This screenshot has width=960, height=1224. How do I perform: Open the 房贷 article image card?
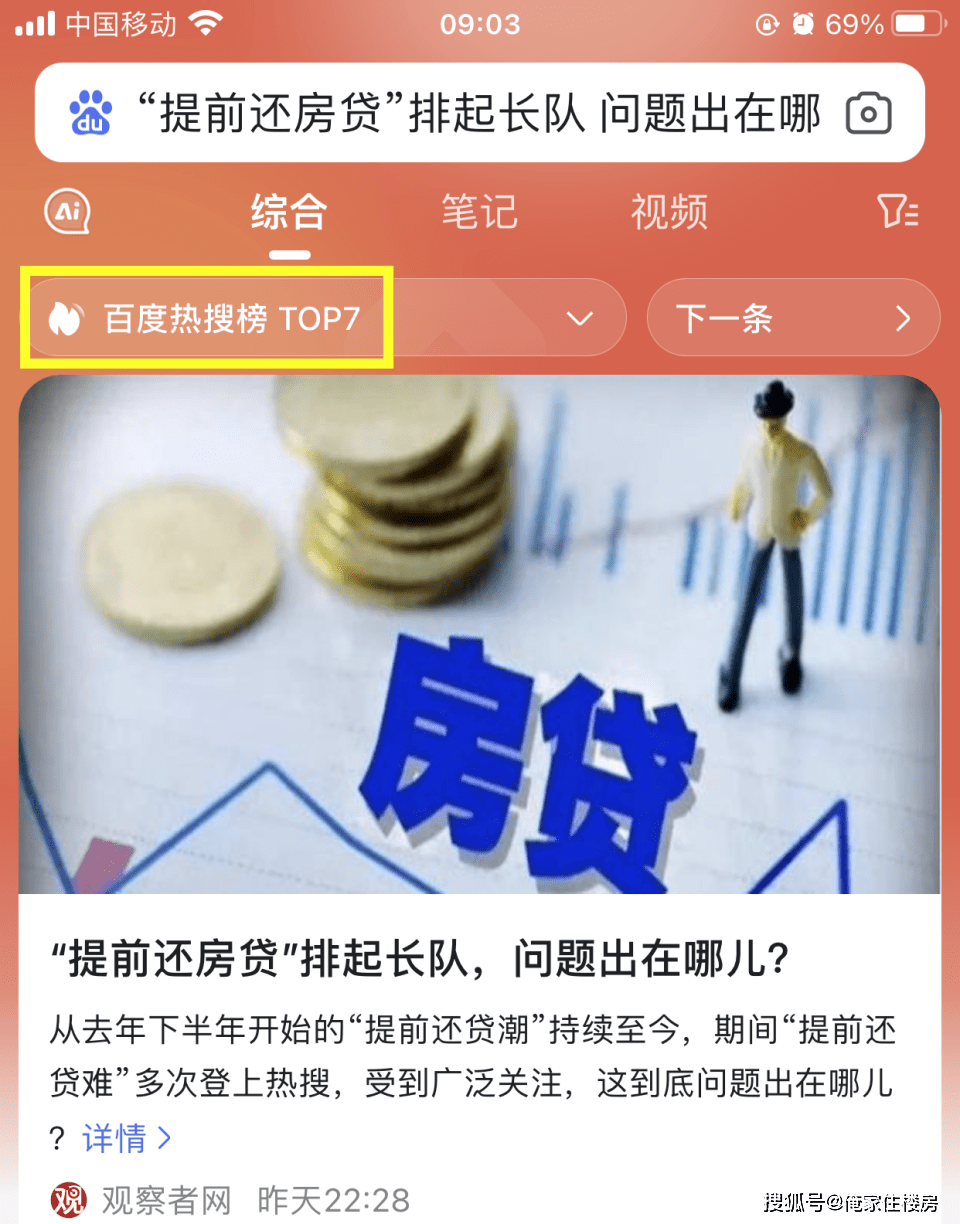(480, 635)
